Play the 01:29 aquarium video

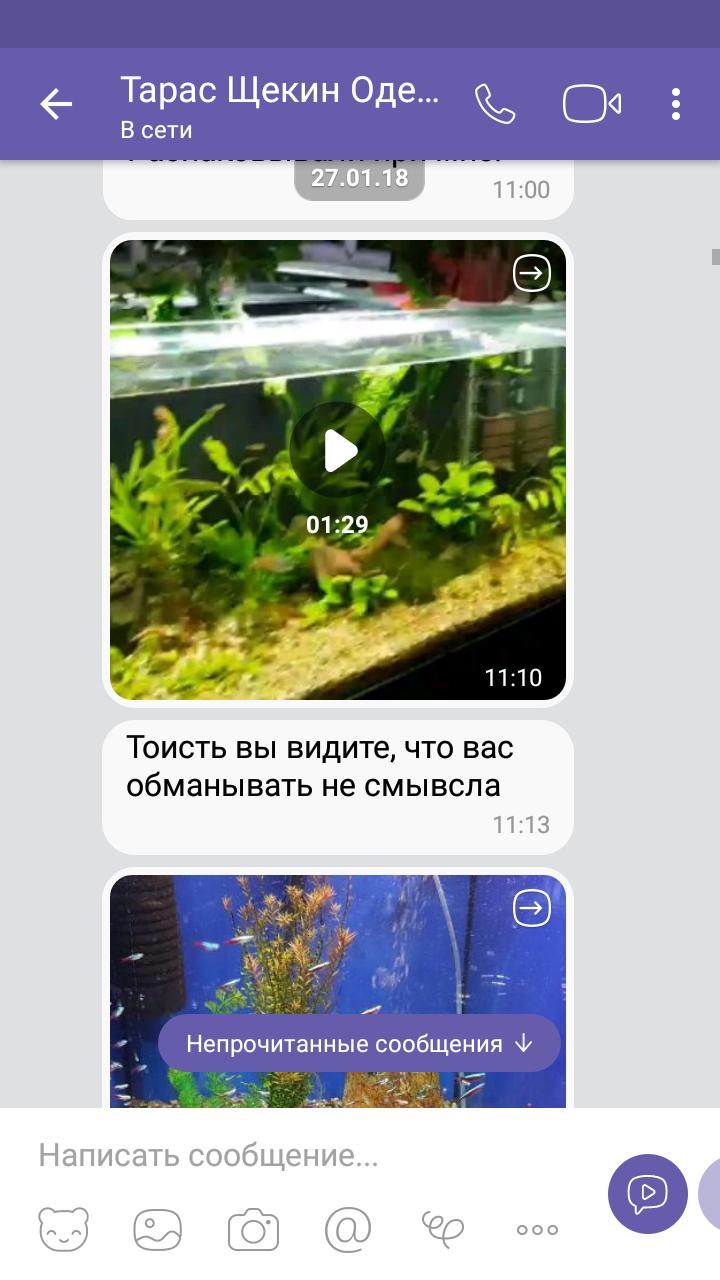(338, 451)
